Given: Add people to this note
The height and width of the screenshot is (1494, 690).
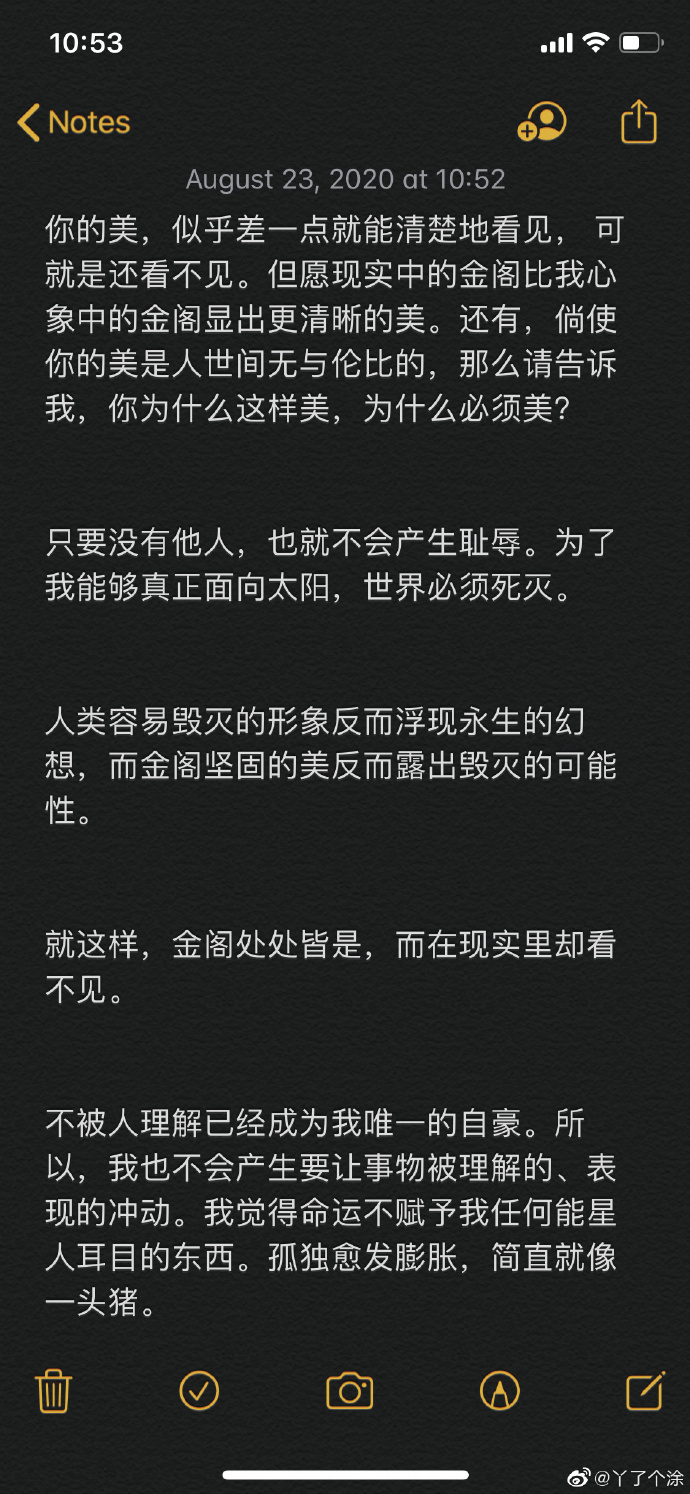Looking at the screenshot, I should 541,123.
